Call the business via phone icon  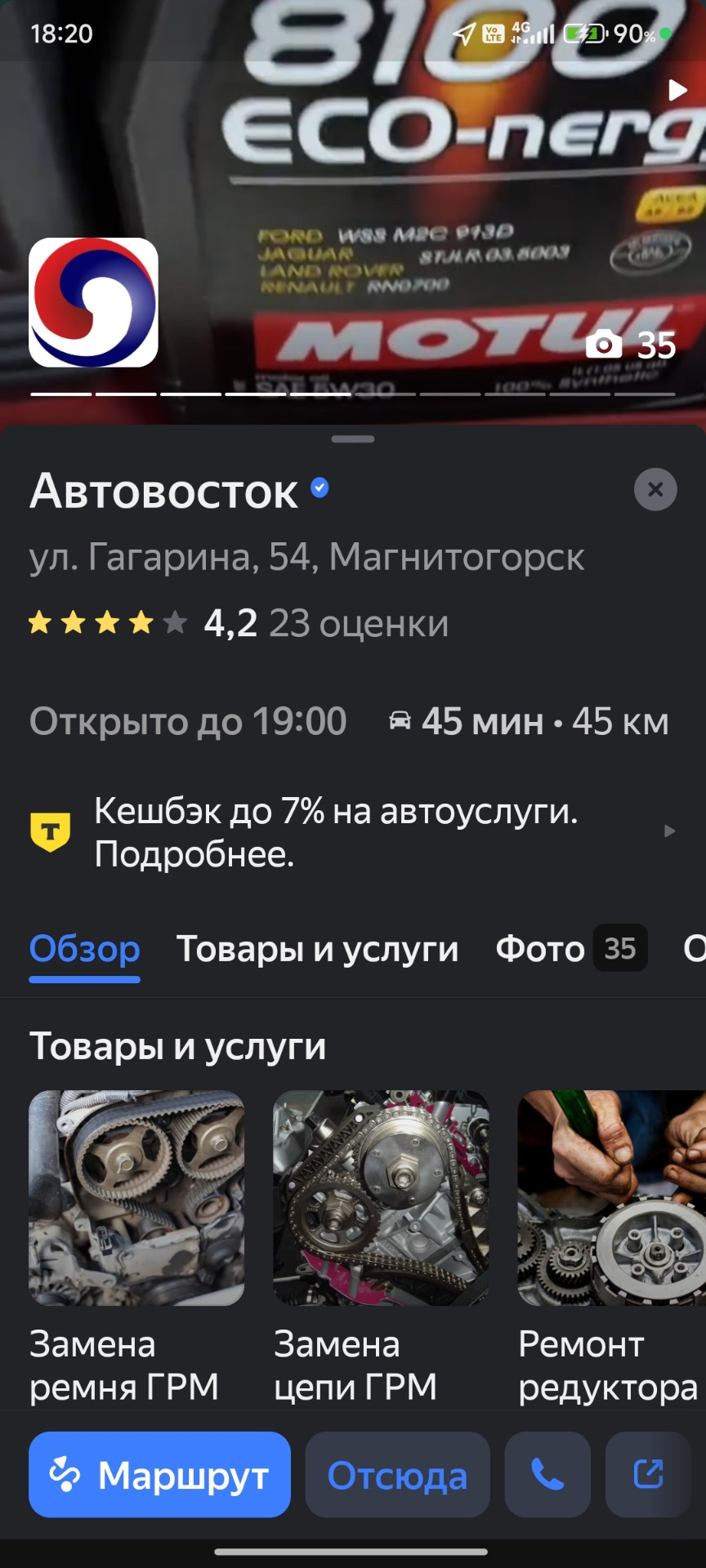547,1475
